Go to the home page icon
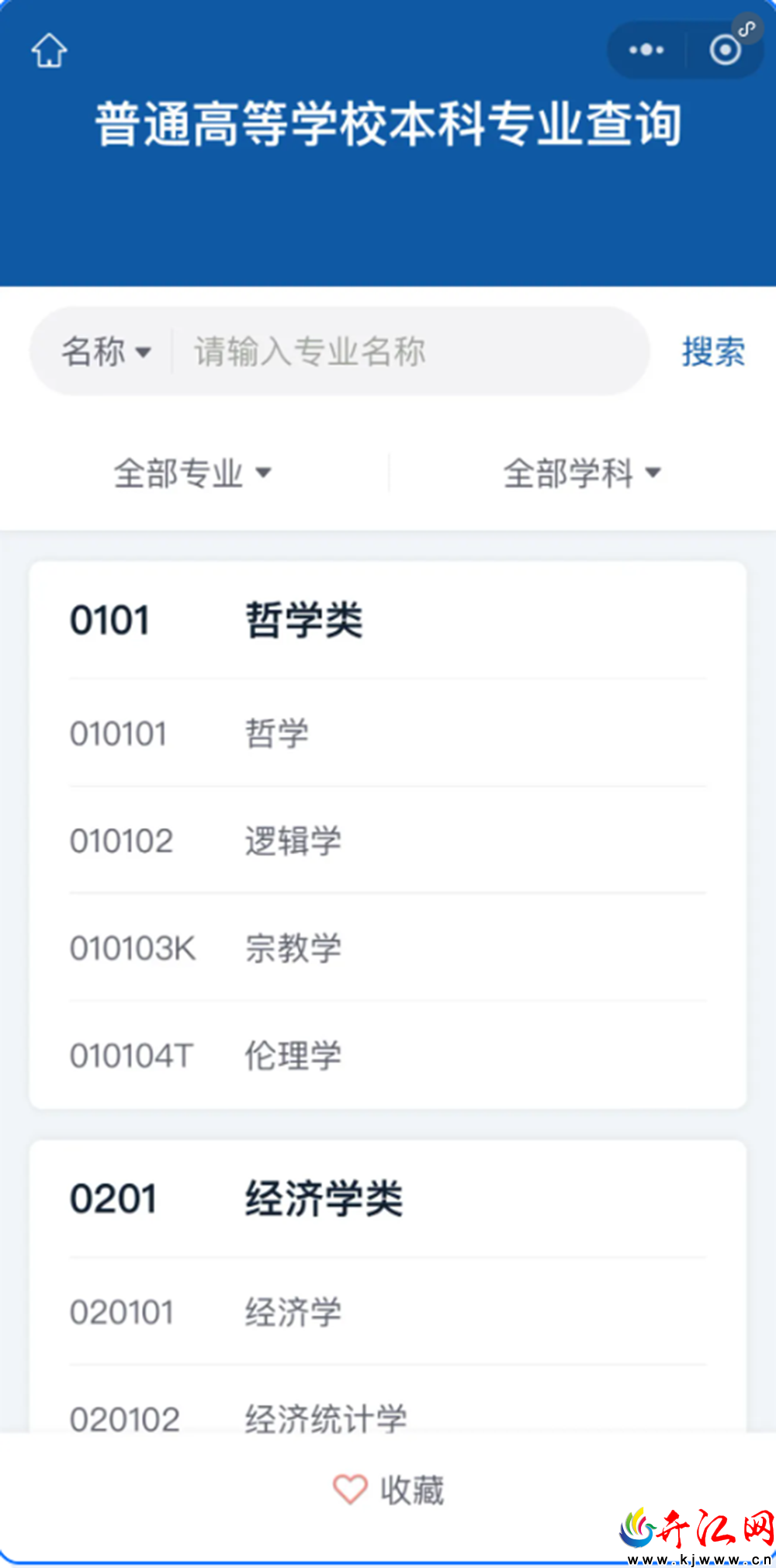This screenshot has height=1568, width=776. pos(49,50)
